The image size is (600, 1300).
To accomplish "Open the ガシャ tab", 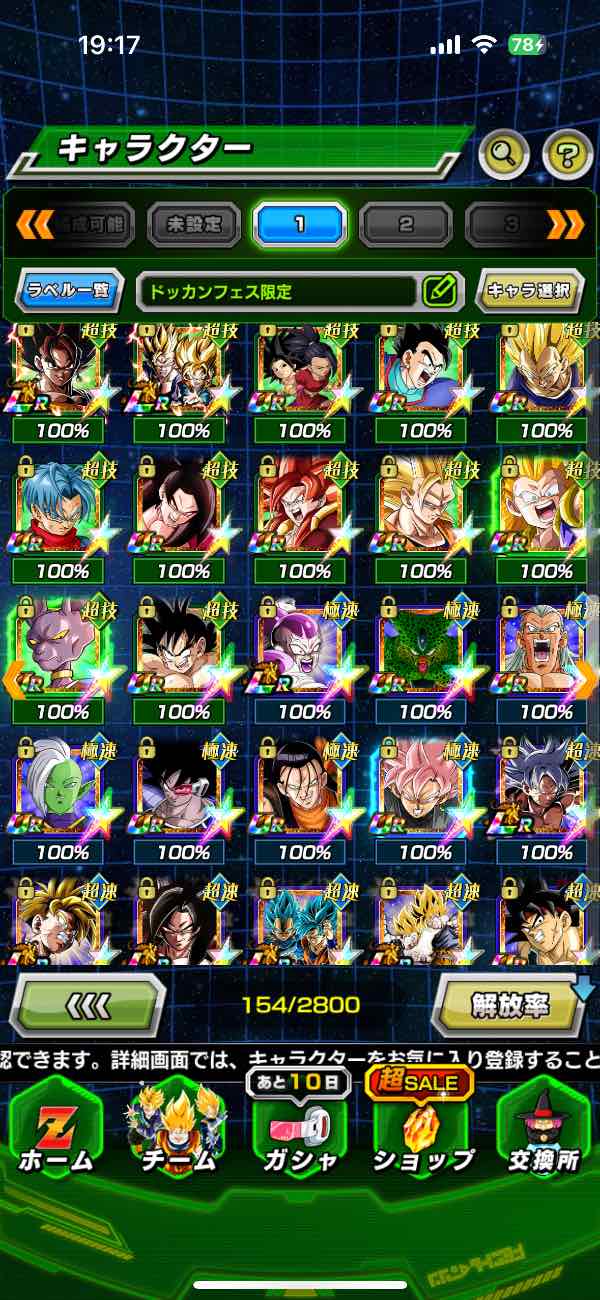I will 298,1130.
